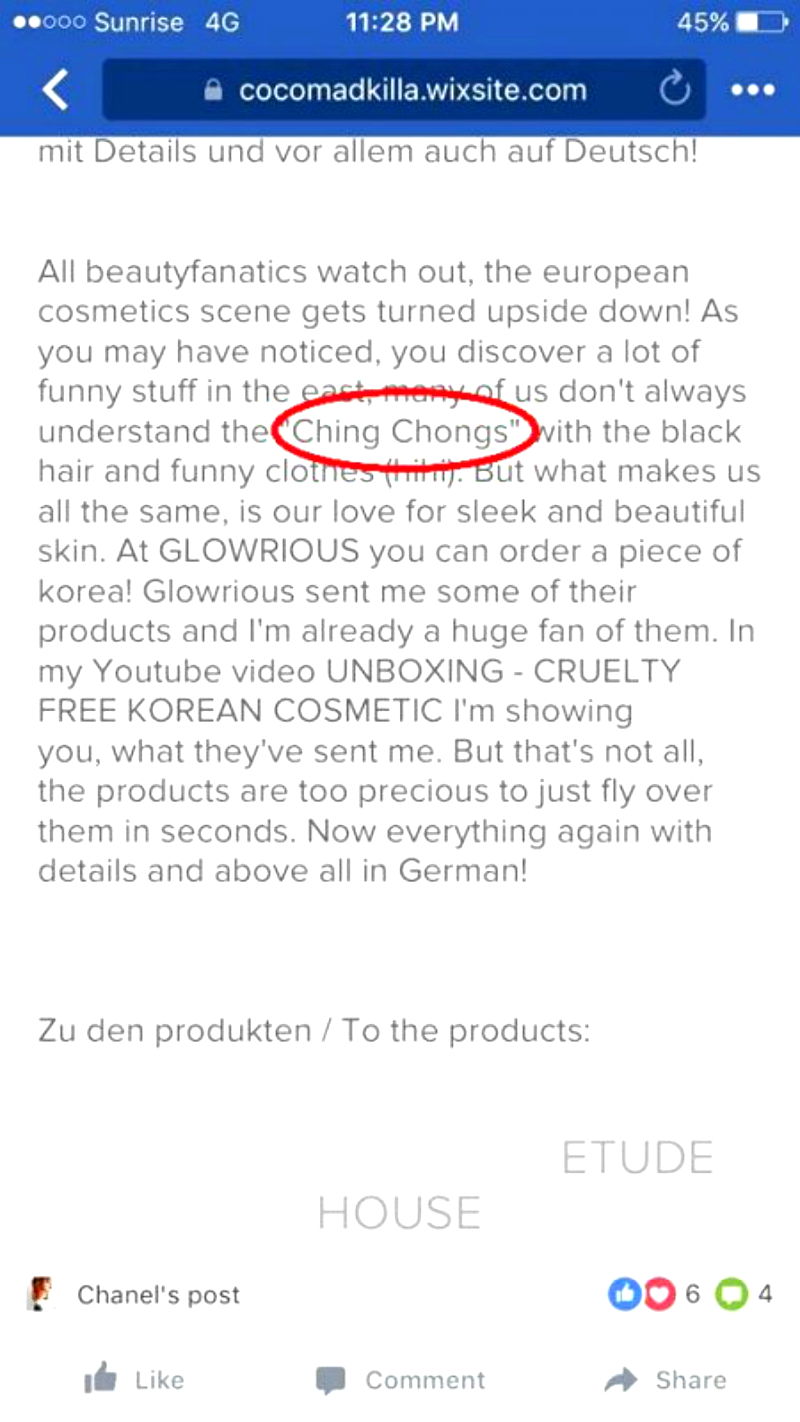Share Chanel's post

coord(666,1381)
